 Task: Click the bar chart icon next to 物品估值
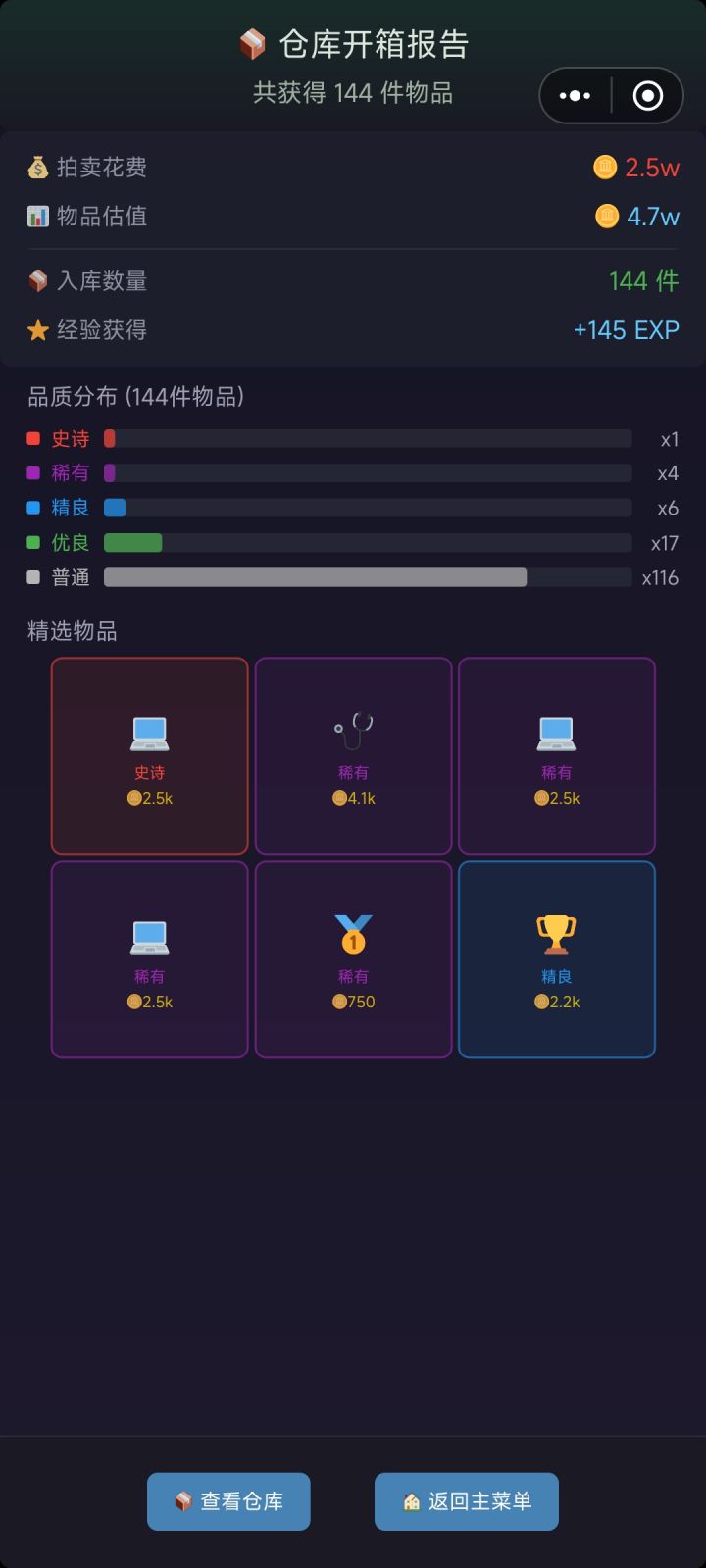pyautogui.click(x=37, y=217)
